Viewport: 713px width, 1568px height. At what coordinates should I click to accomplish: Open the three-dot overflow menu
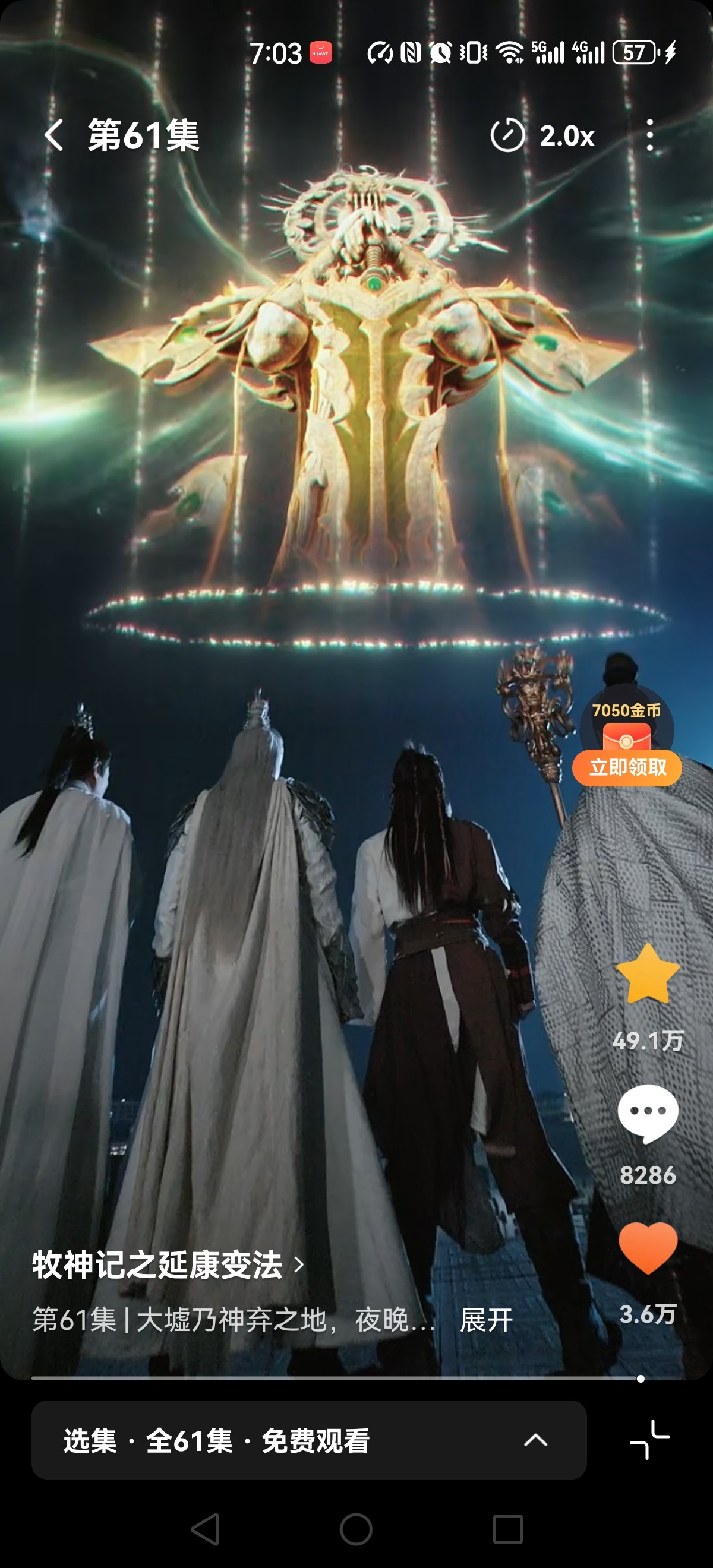pyautogui.click(x=649, y=135)
